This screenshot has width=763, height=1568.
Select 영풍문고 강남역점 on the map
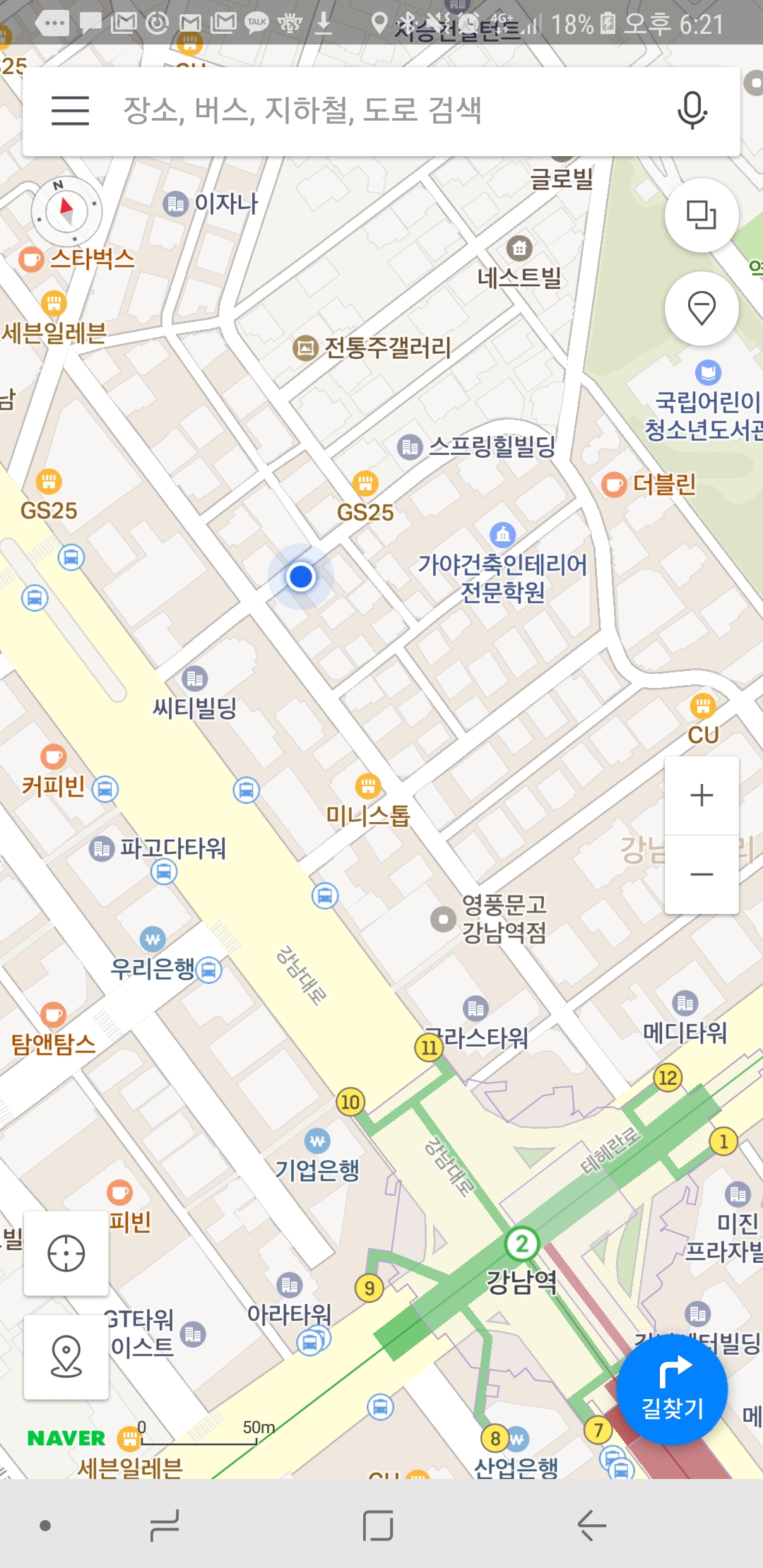point(443,919)
